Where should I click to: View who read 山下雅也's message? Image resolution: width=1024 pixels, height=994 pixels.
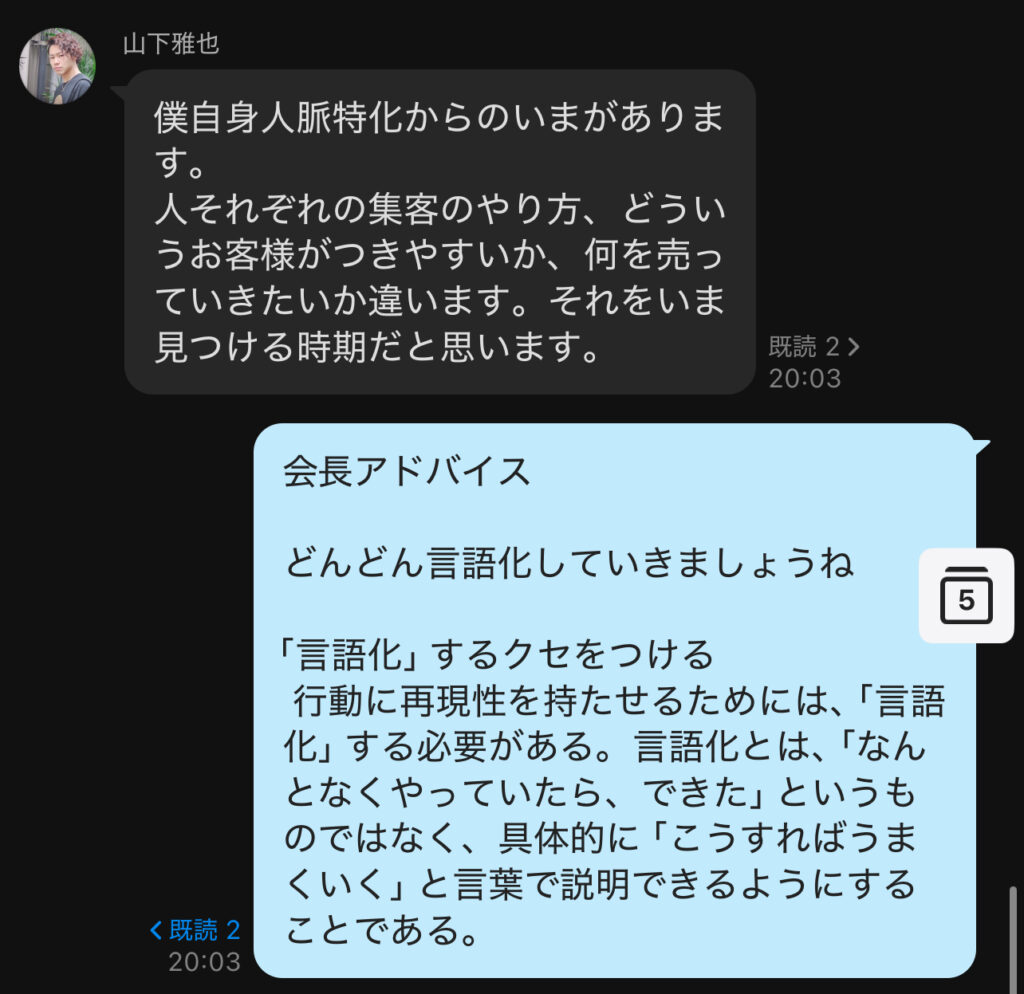tap(813, 347)
